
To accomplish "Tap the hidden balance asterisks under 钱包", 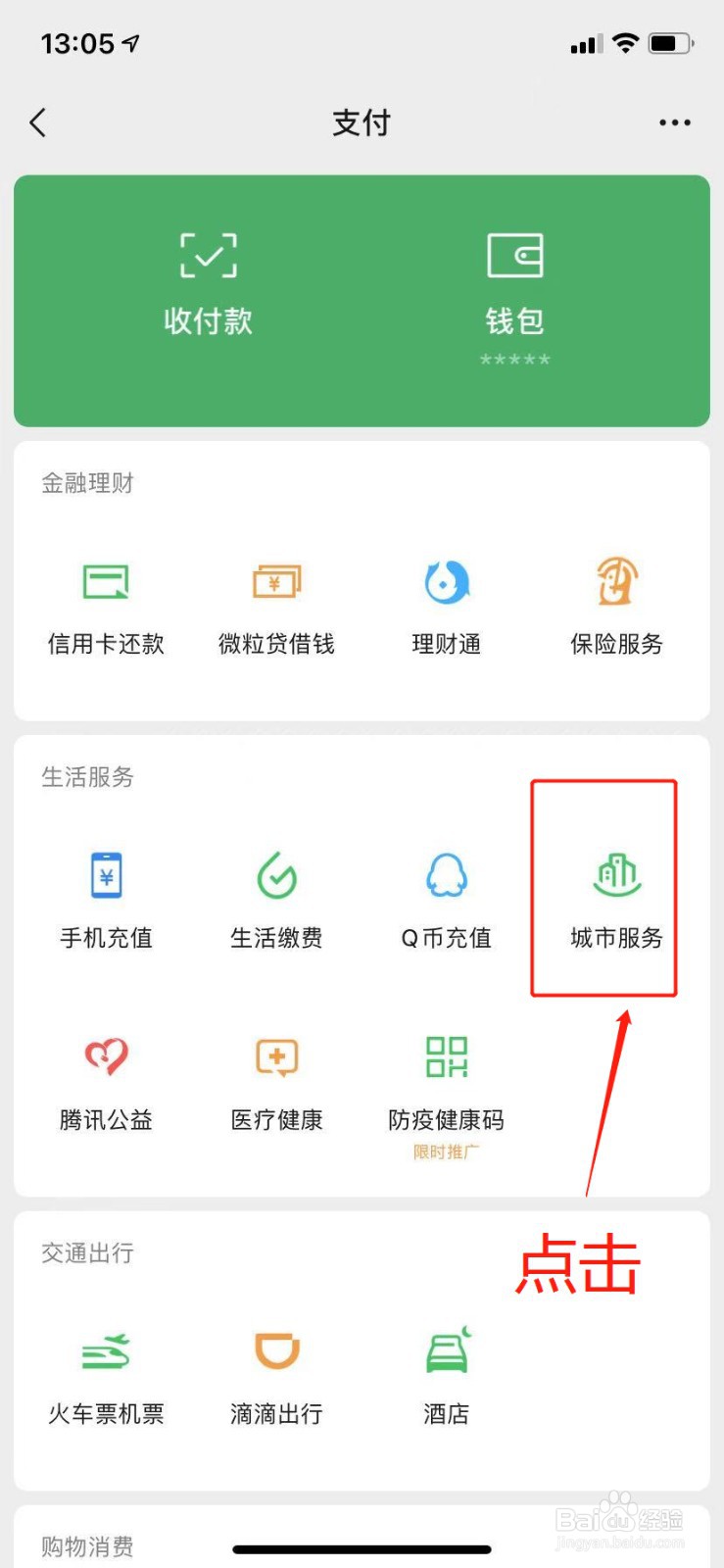I will 514,361.
